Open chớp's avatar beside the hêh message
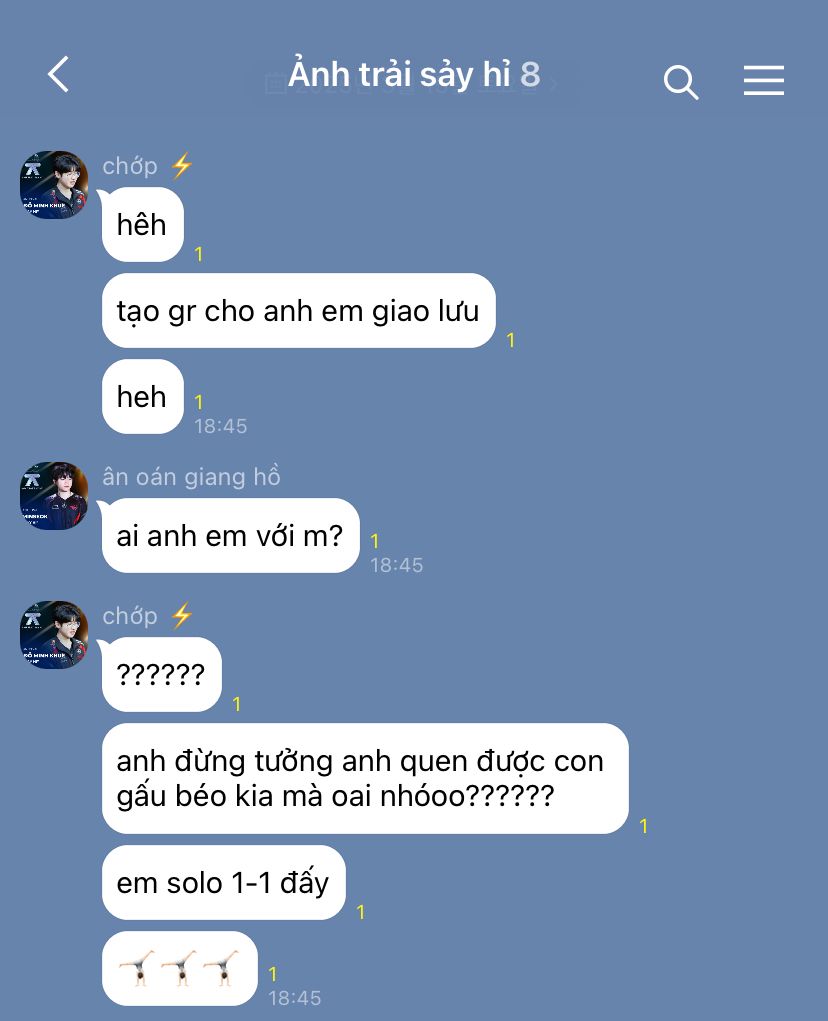The width and height of the screenshot is (828, 1021). tap(54, 185)
